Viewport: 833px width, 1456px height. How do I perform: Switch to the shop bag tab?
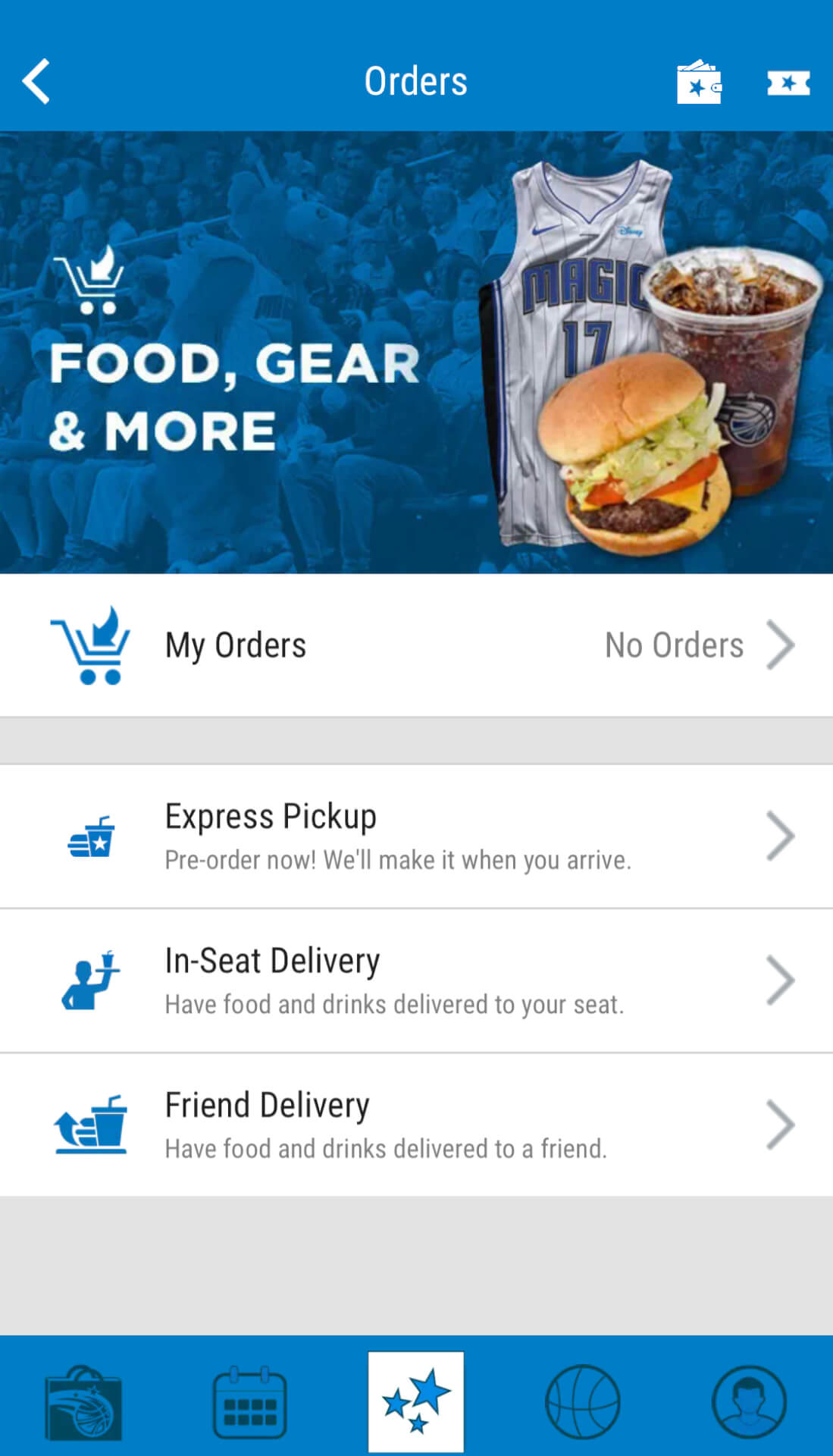(x=83, y=1401)
